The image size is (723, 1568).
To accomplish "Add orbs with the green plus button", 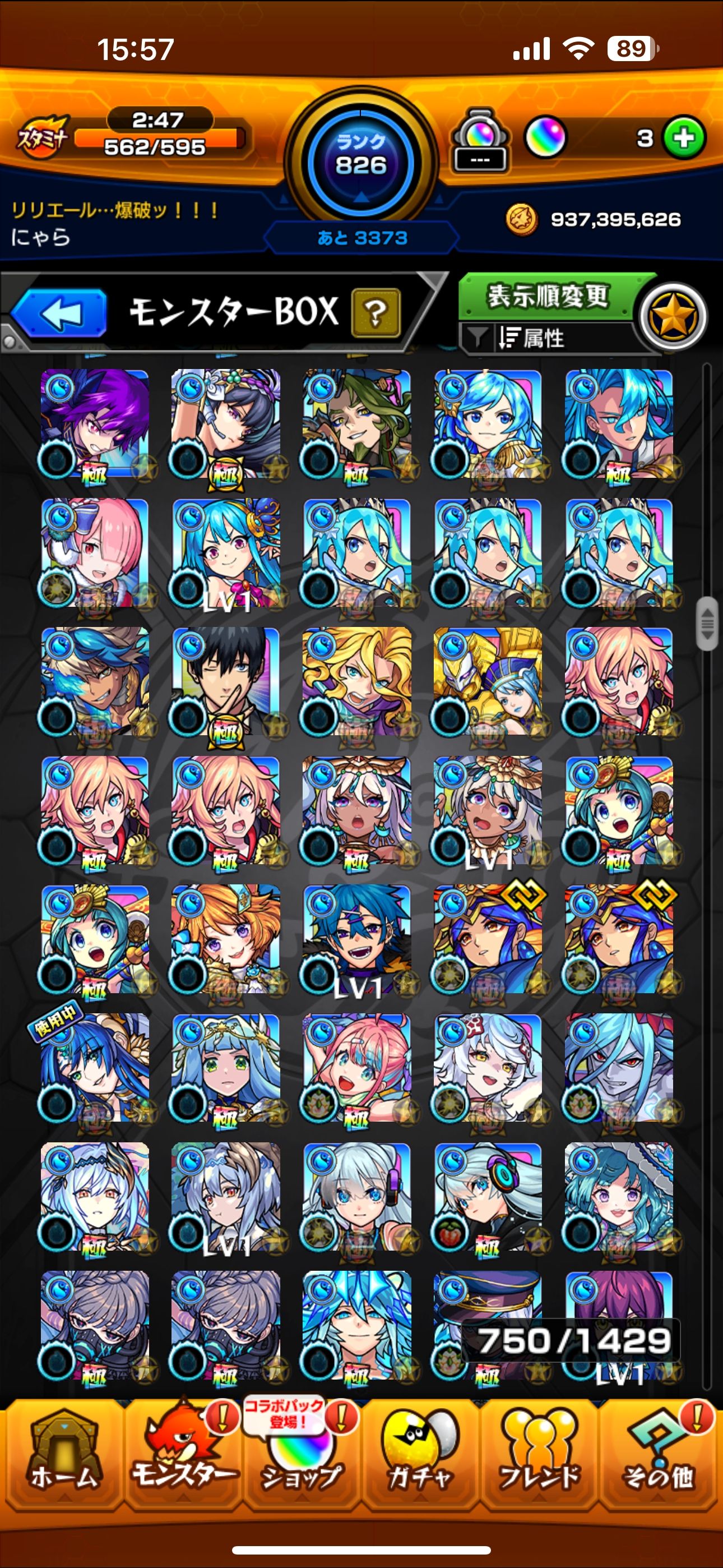I will click(x=684, y=138).
